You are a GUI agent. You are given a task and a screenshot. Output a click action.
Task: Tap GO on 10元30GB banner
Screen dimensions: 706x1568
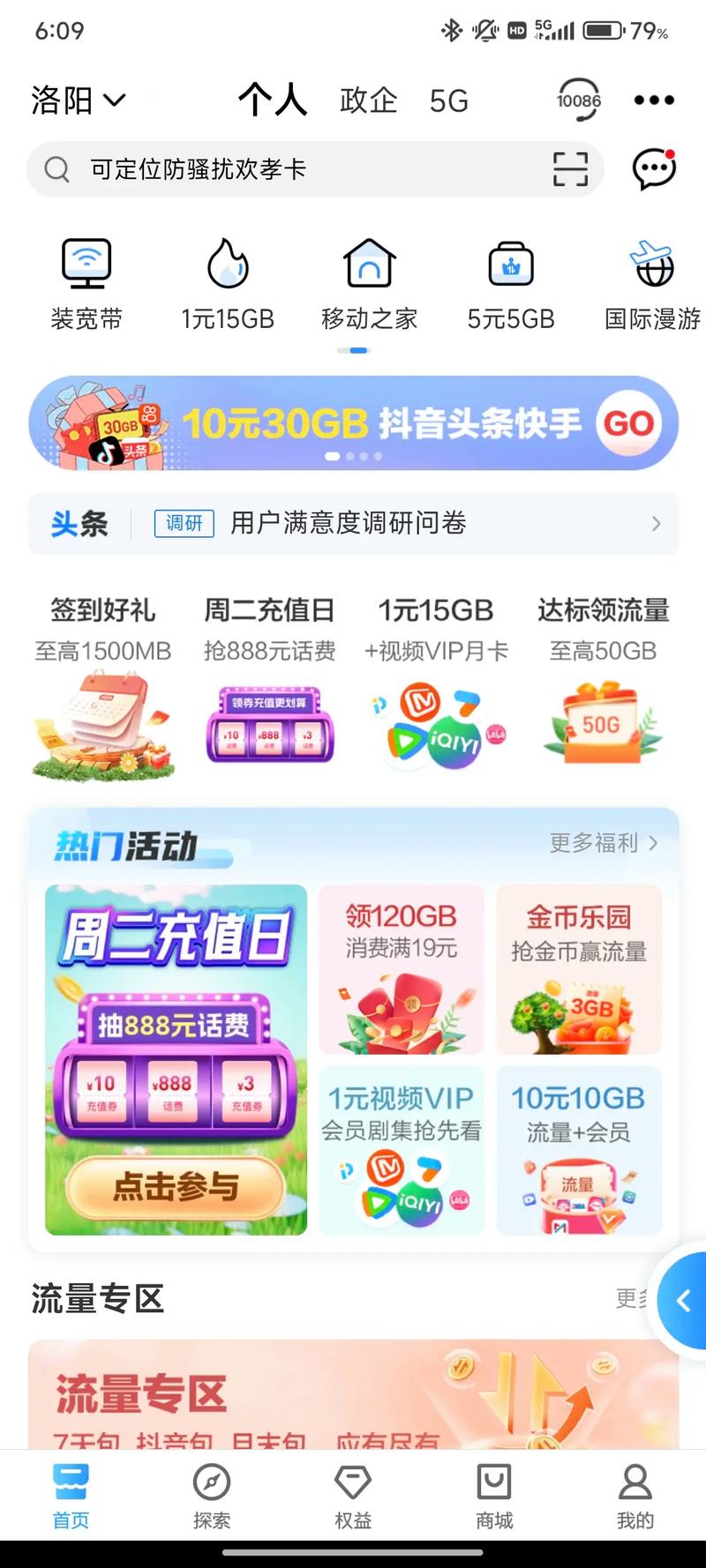[628, 424]
